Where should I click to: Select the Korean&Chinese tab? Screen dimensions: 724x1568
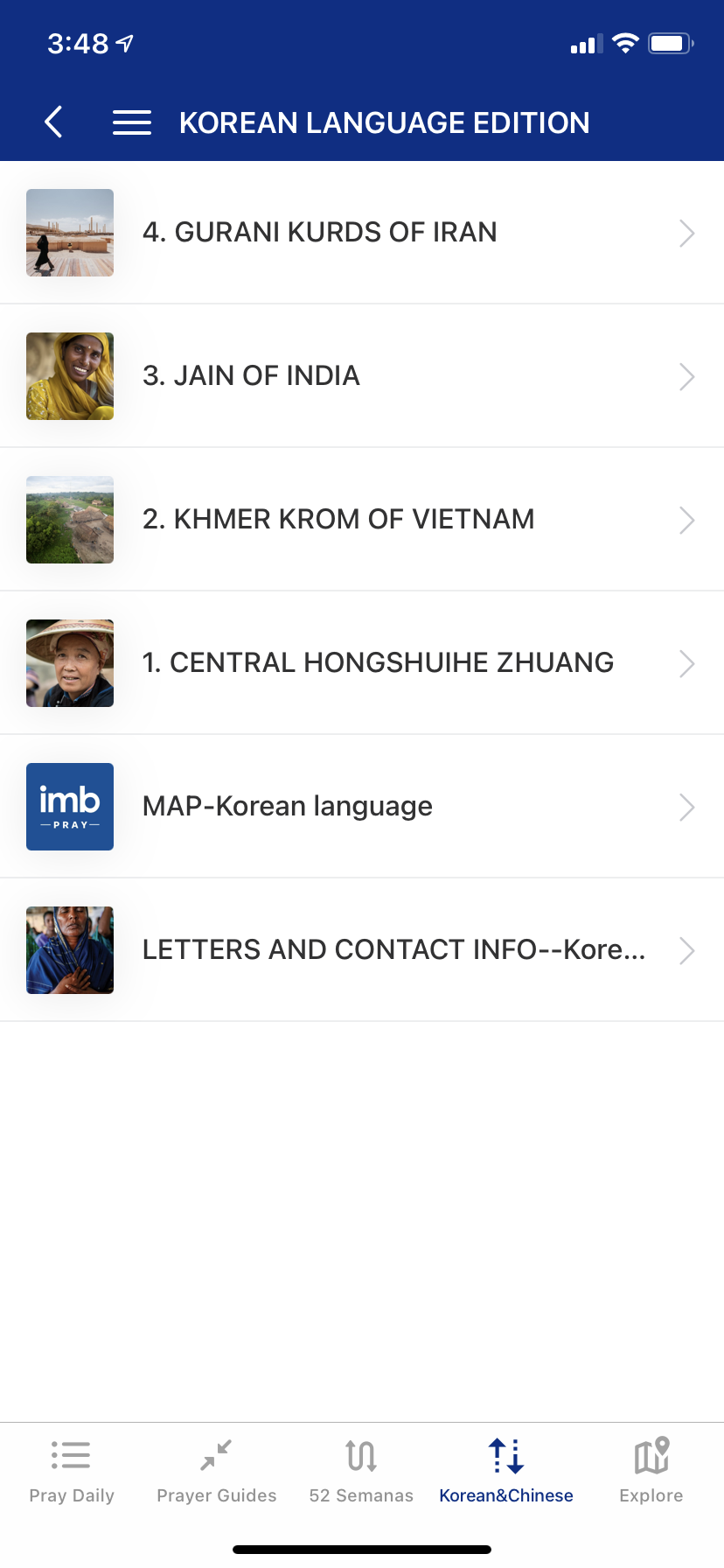(x=506, y=1472)
